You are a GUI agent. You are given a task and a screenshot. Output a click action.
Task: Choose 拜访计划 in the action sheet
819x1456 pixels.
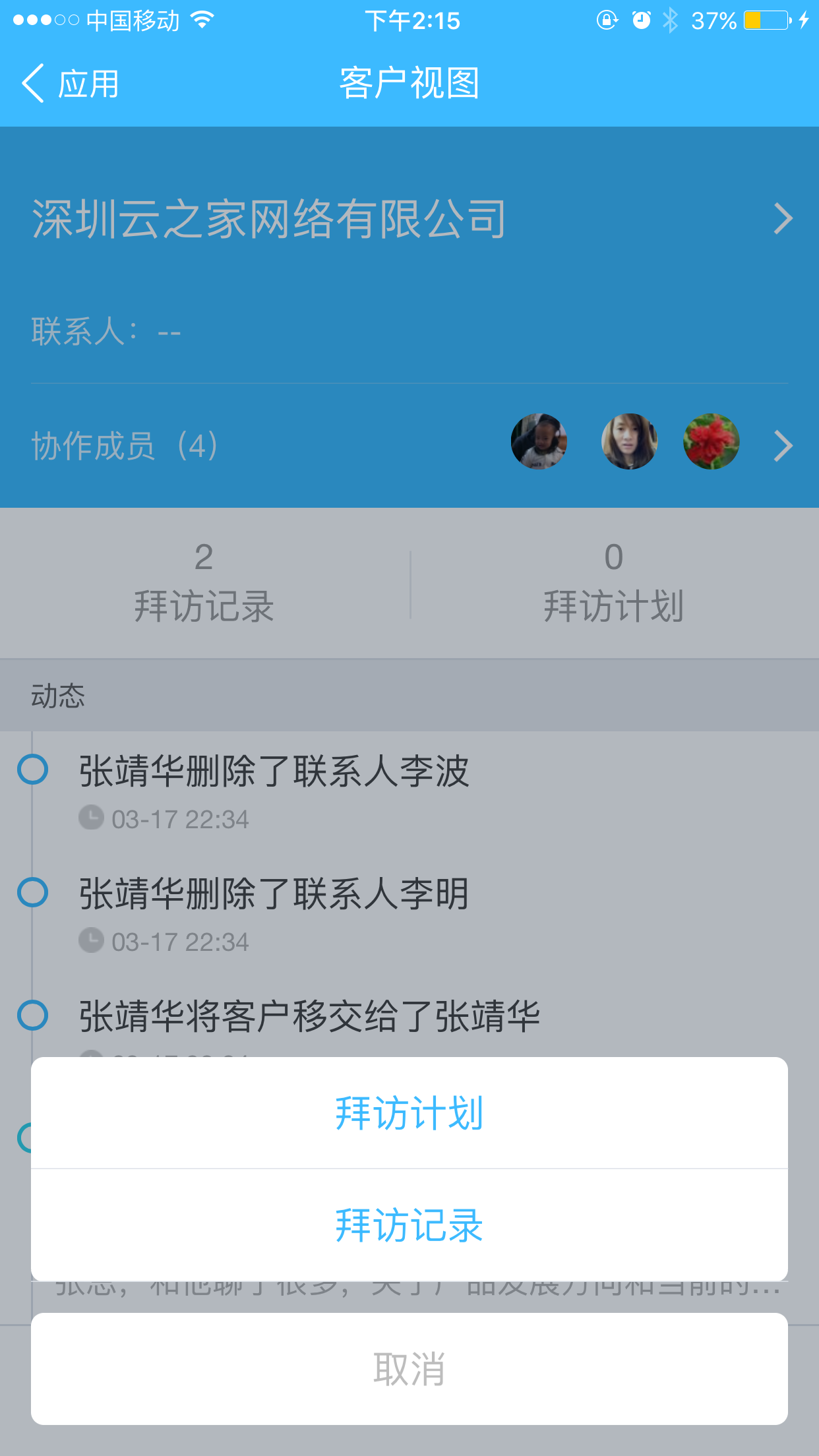409,1113
